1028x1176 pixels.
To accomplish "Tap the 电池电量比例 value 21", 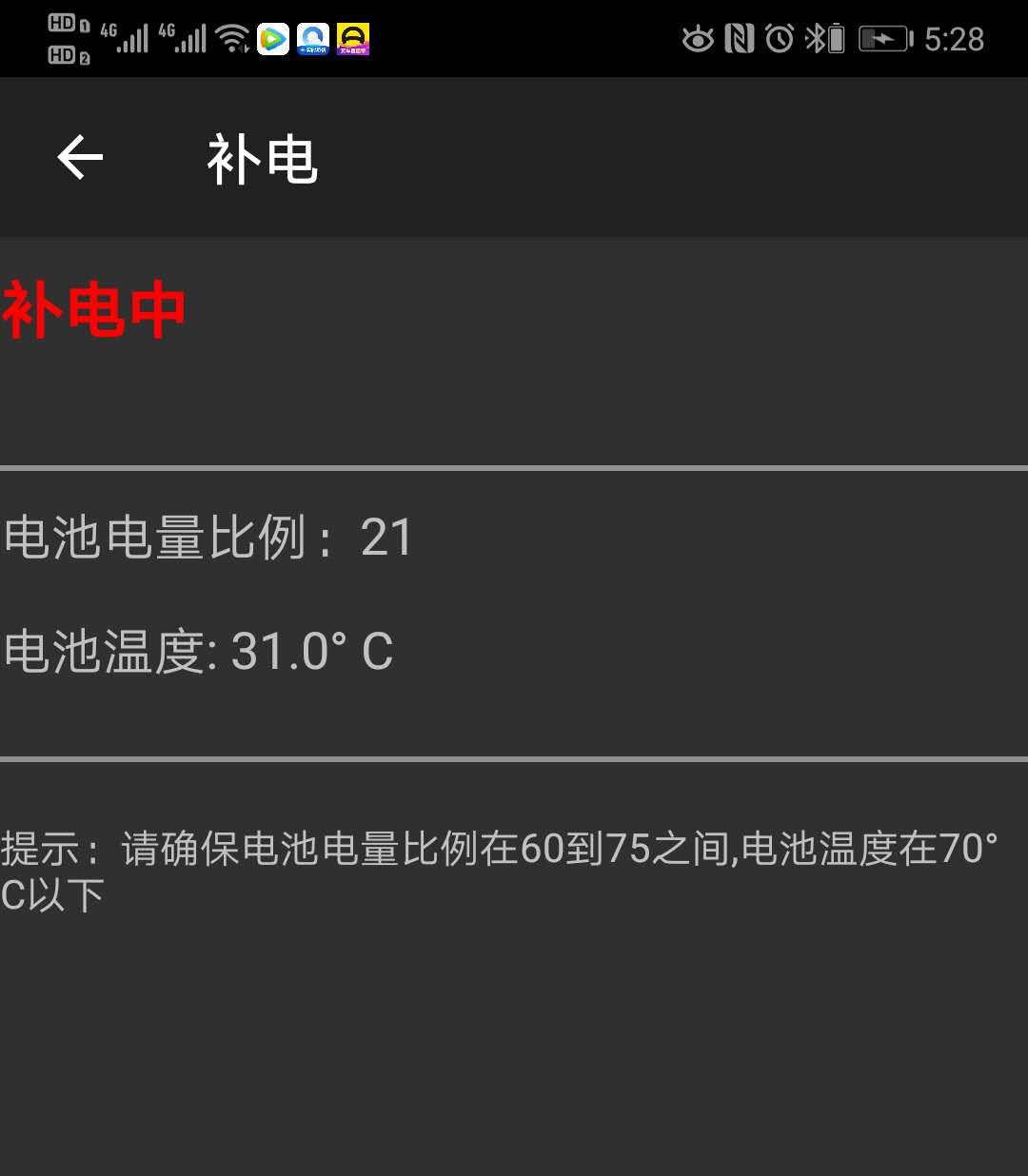I will 385,539.
